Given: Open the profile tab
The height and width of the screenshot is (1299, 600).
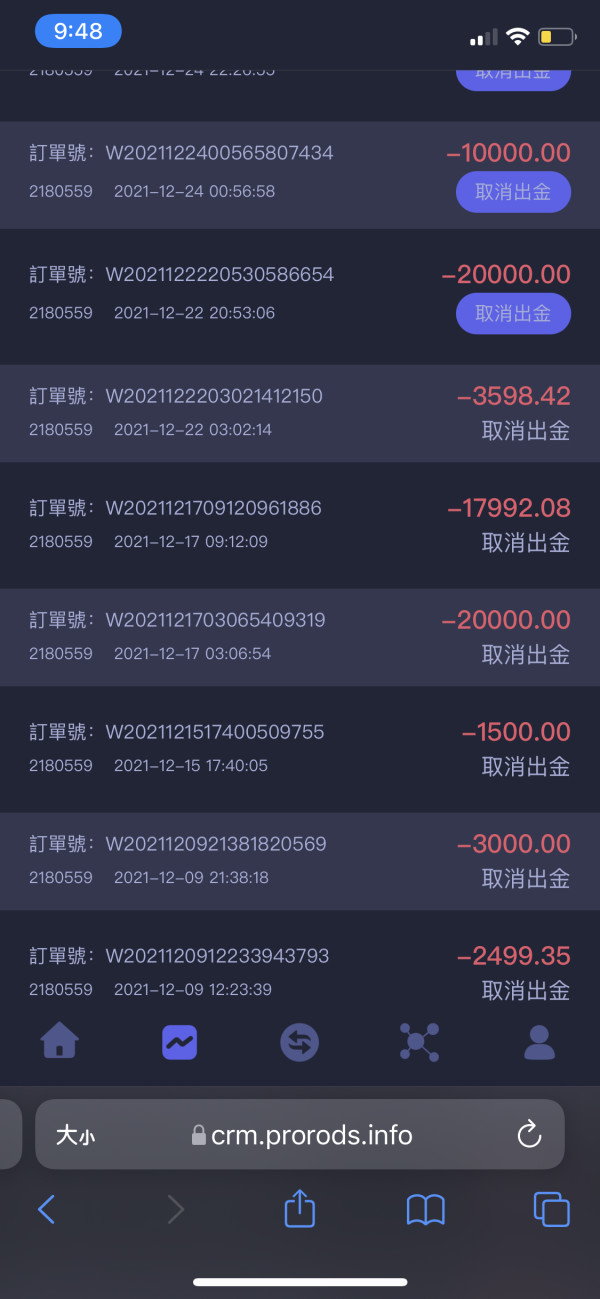Looking at the screenshot, I should [x=539, y=1042].
